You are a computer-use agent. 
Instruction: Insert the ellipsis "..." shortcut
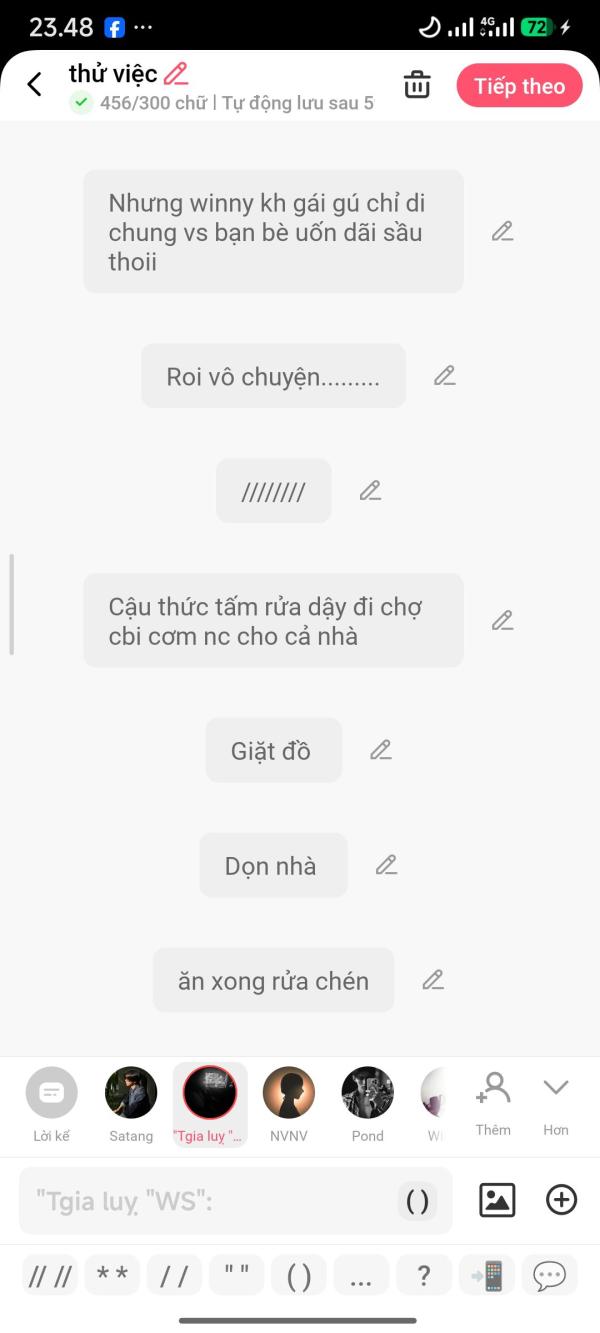(x=361, y=1276)
